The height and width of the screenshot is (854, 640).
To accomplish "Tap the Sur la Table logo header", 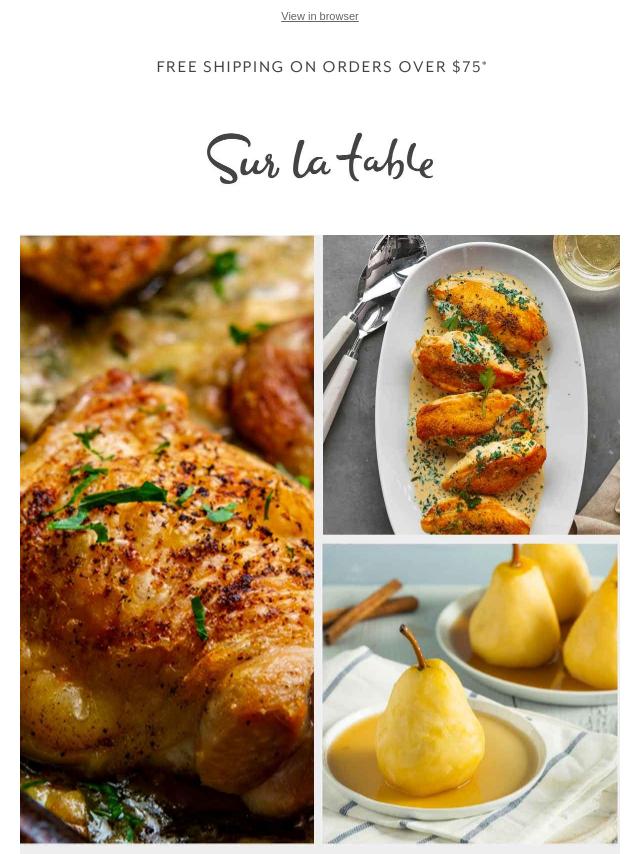I will tap(320, 160).
